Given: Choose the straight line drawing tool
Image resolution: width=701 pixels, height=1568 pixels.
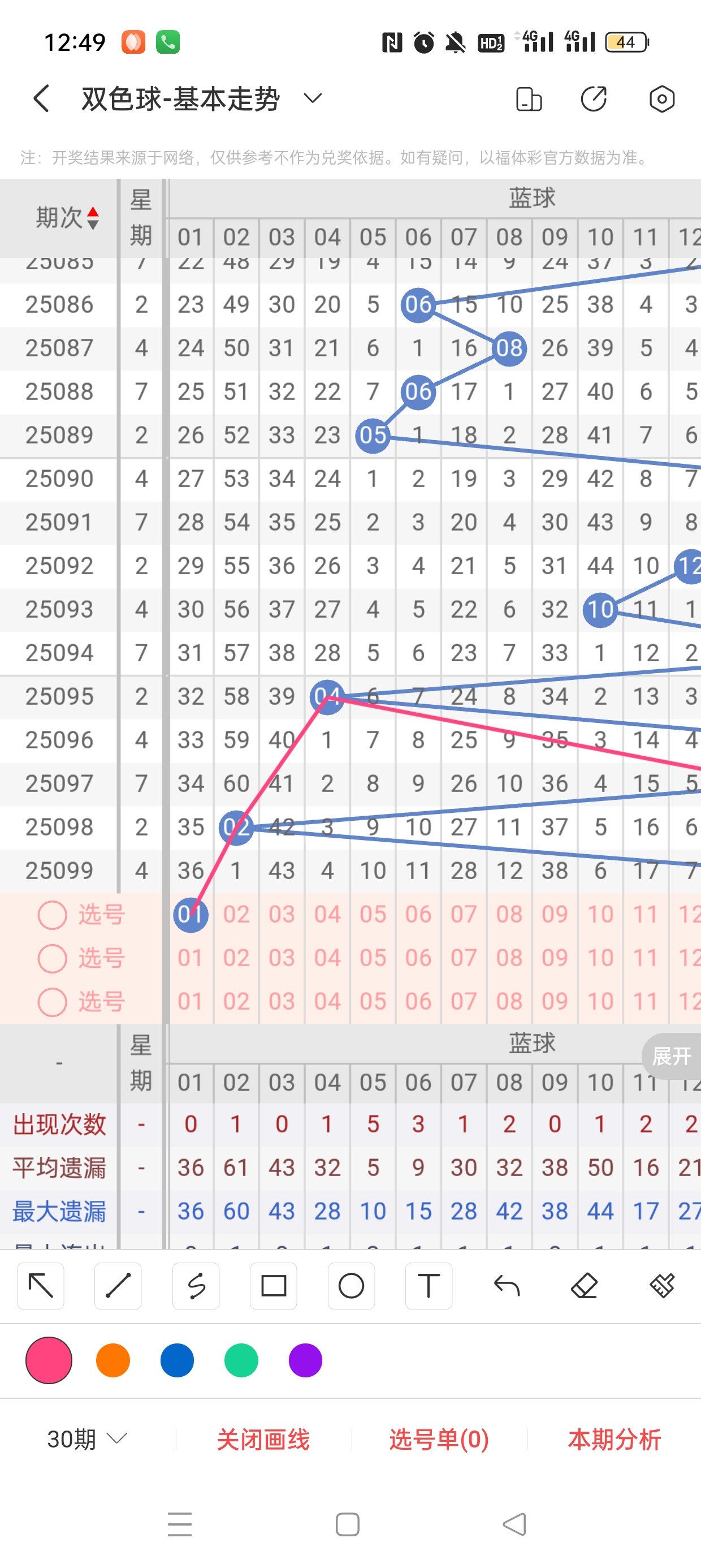Looking at the screenshot, I should pyautogui.click(x=118, y=1286).
